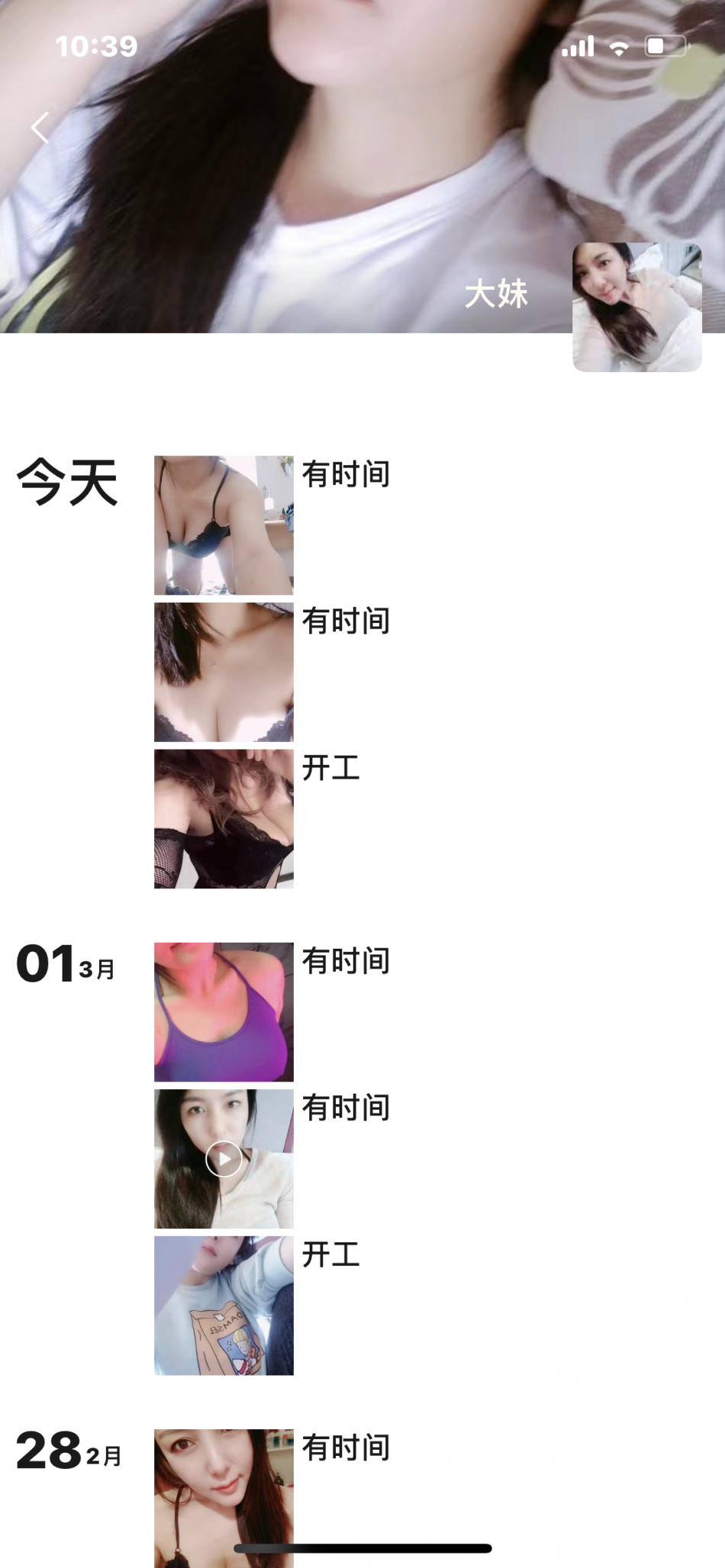Open 大妹's profile avatar
Viewport: 725px width, 1568px height.
(x=636, y=307)
